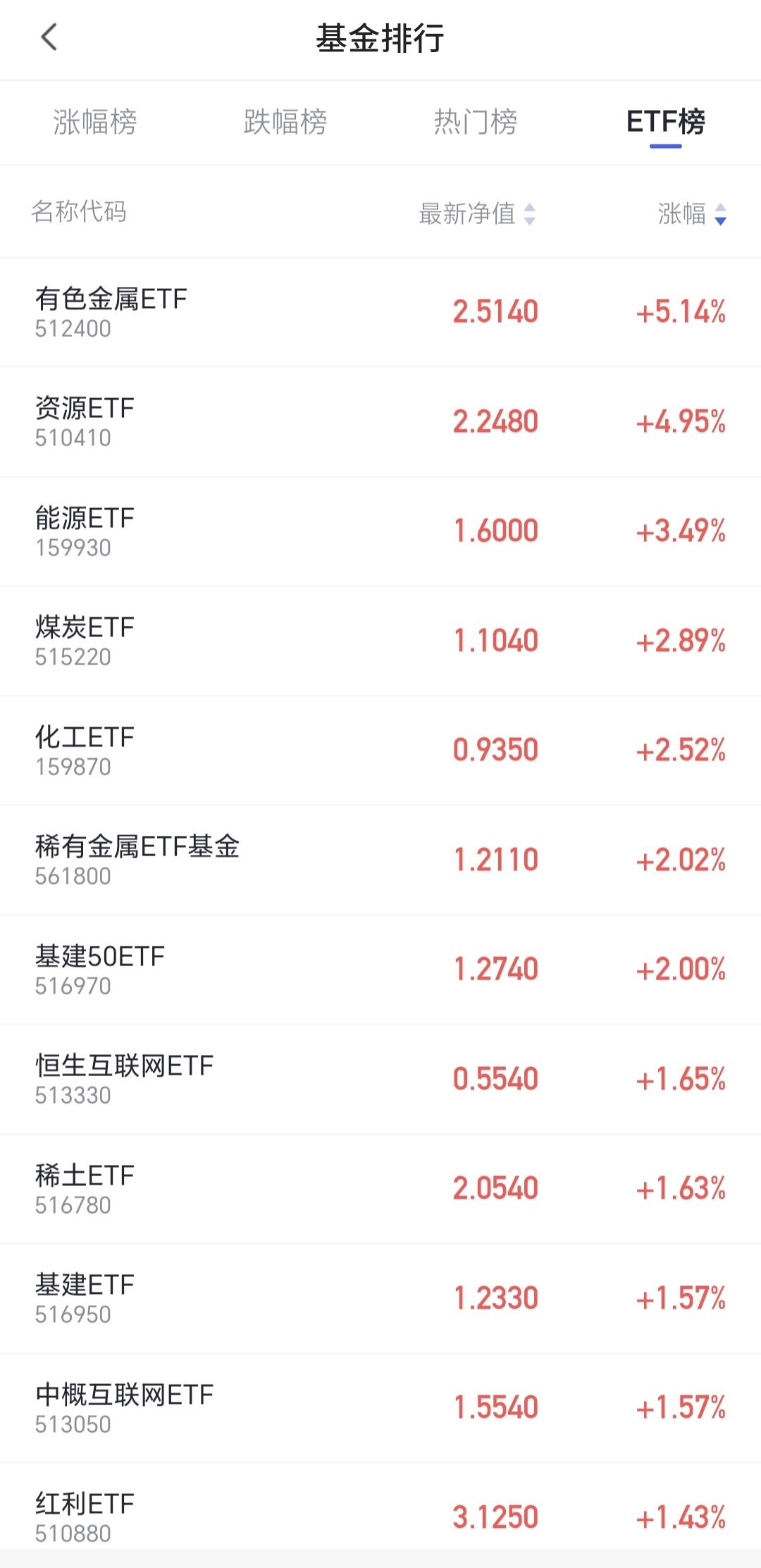
Task: Open 有色金属ETF 512400 details
Action: (x=380, y=312)
